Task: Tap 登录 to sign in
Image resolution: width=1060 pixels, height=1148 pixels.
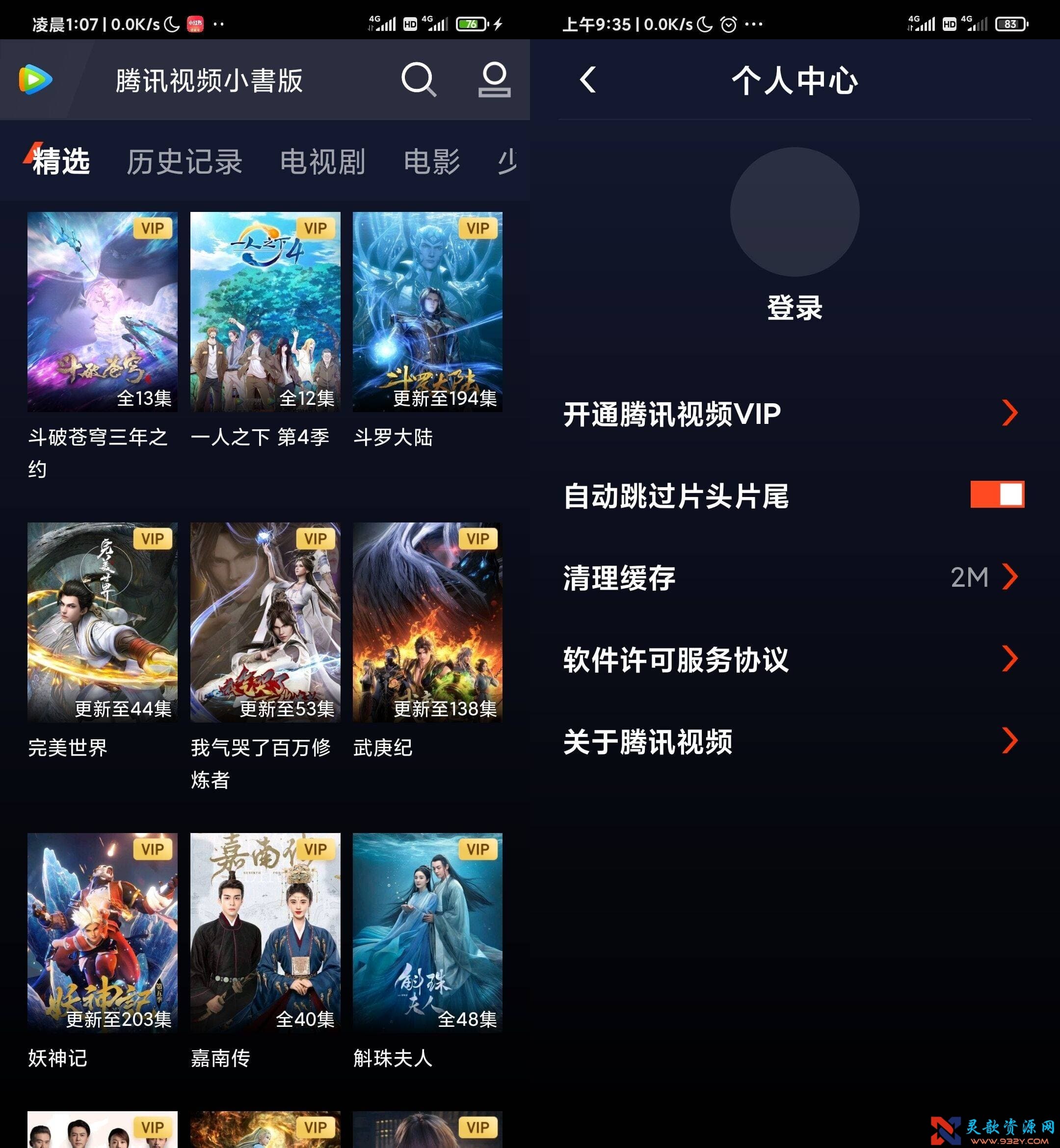Action: point(795,308)
